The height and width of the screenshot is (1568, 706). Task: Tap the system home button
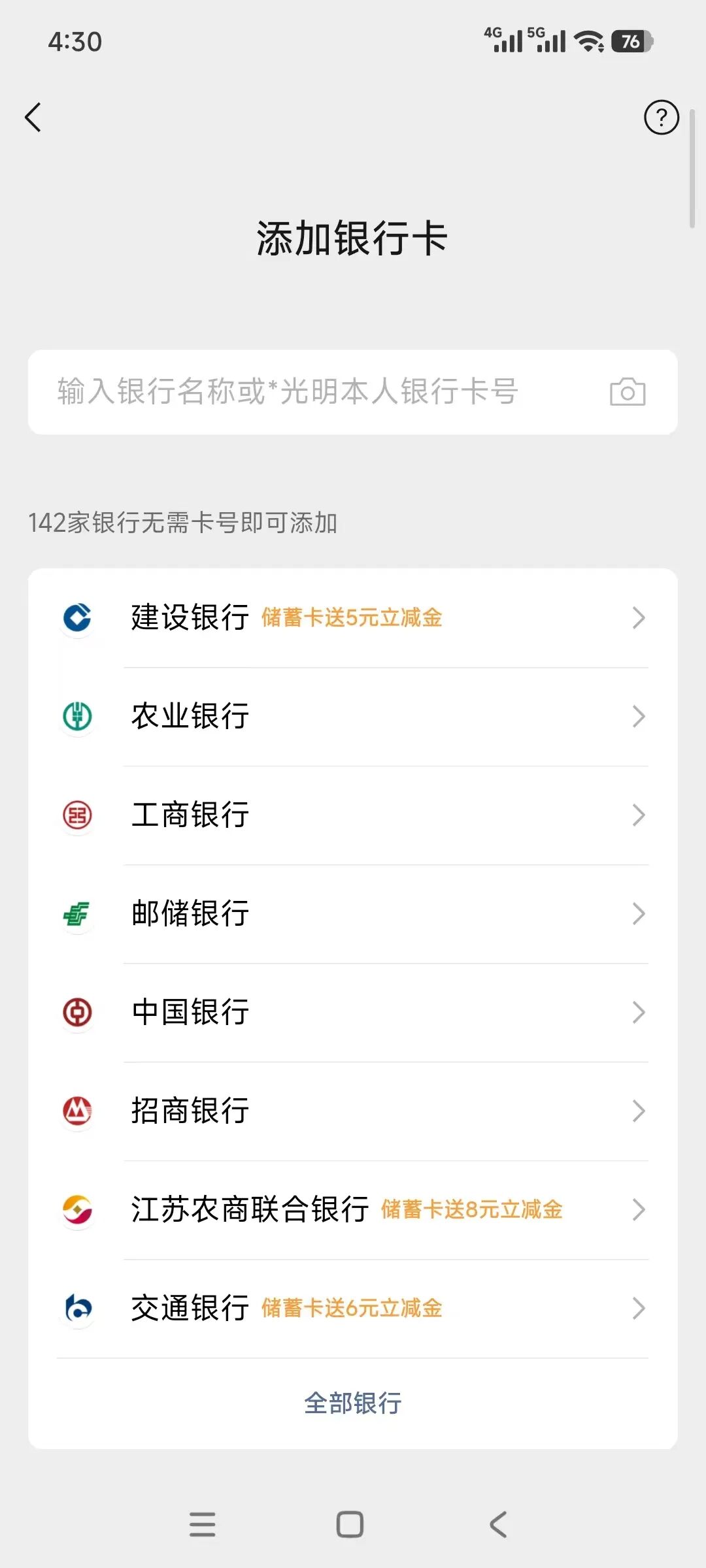(x=350, y=1525)
